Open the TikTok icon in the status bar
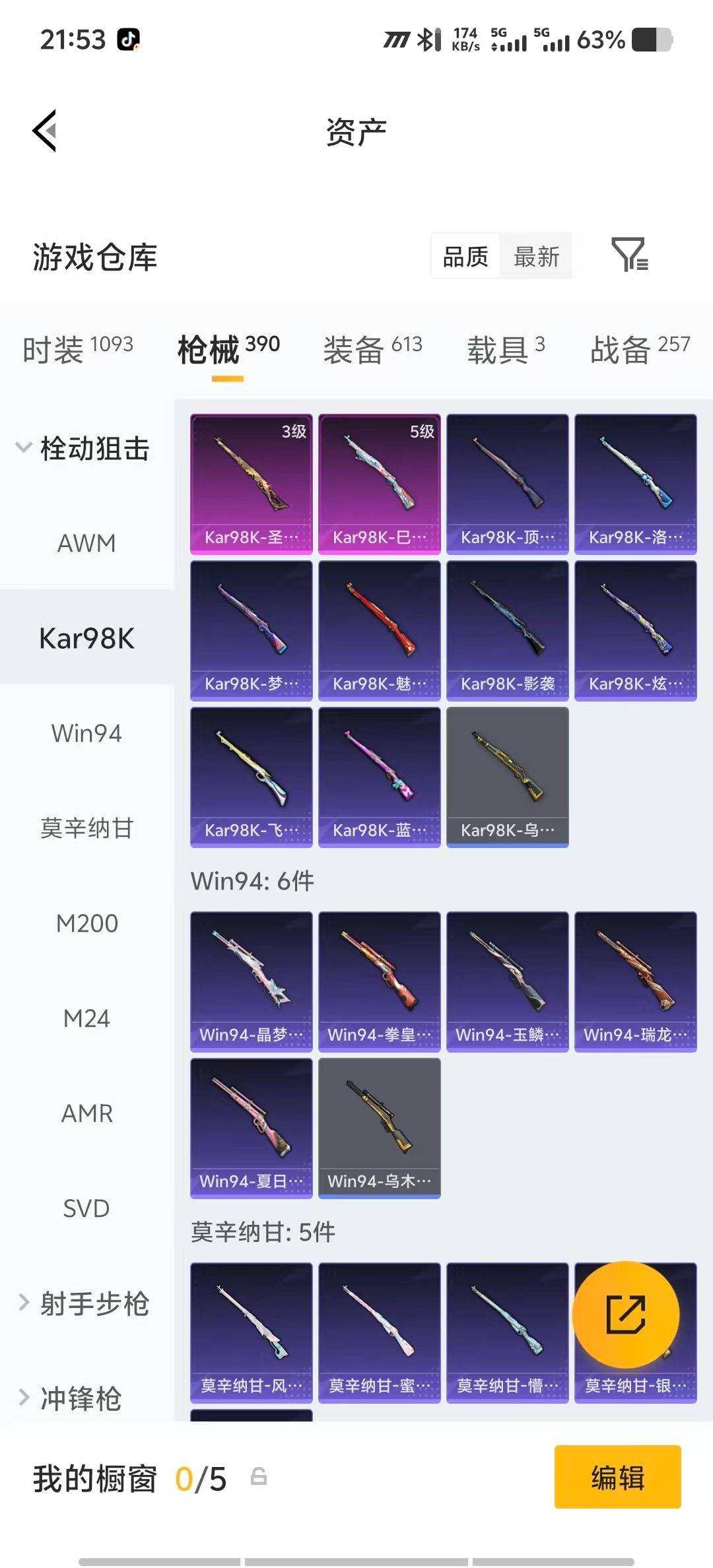Viewport: 713px width, 1568px height. click(129, 40)
